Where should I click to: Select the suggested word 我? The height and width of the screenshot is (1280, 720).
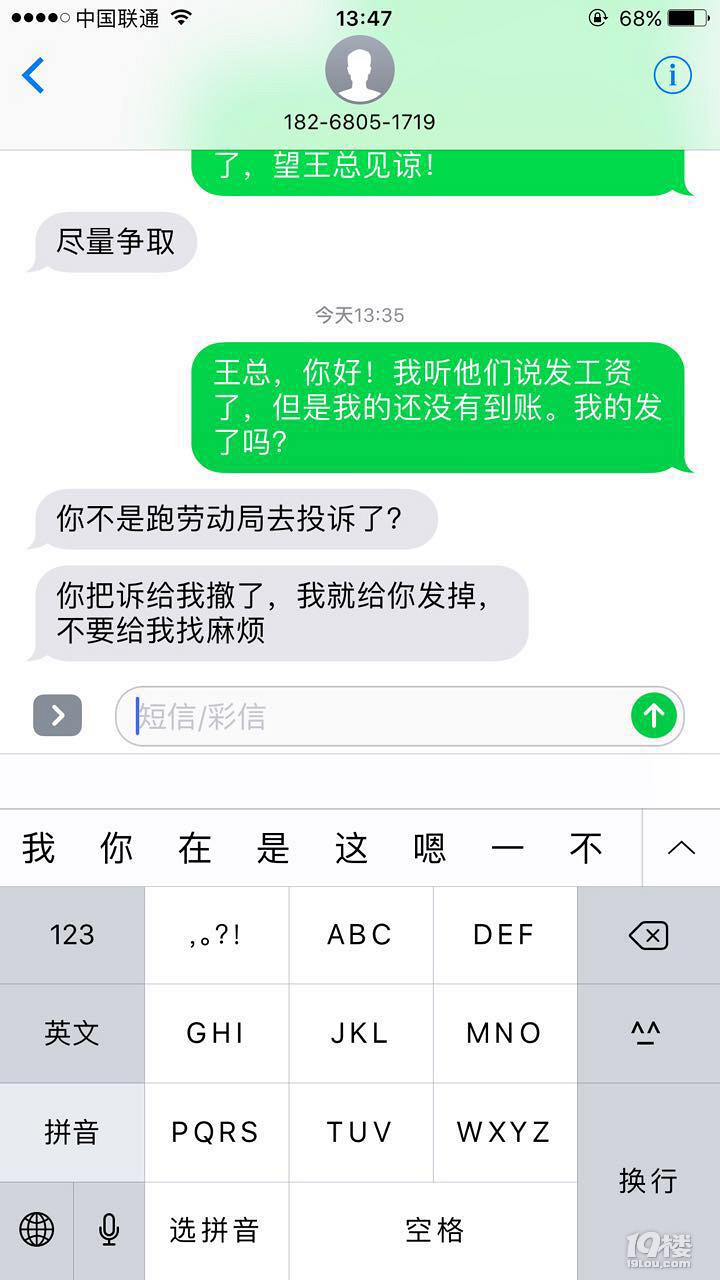tap(38, 849)
